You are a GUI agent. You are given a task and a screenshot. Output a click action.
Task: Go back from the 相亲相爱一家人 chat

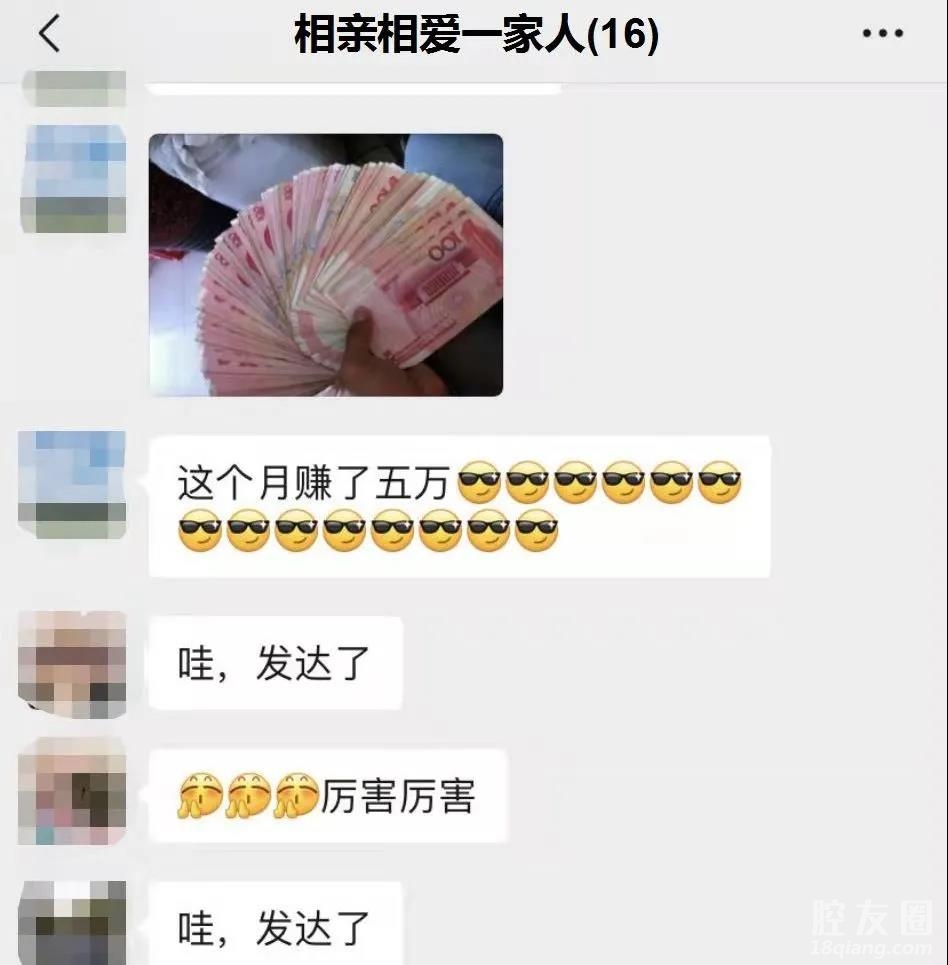tap(49, 34)
